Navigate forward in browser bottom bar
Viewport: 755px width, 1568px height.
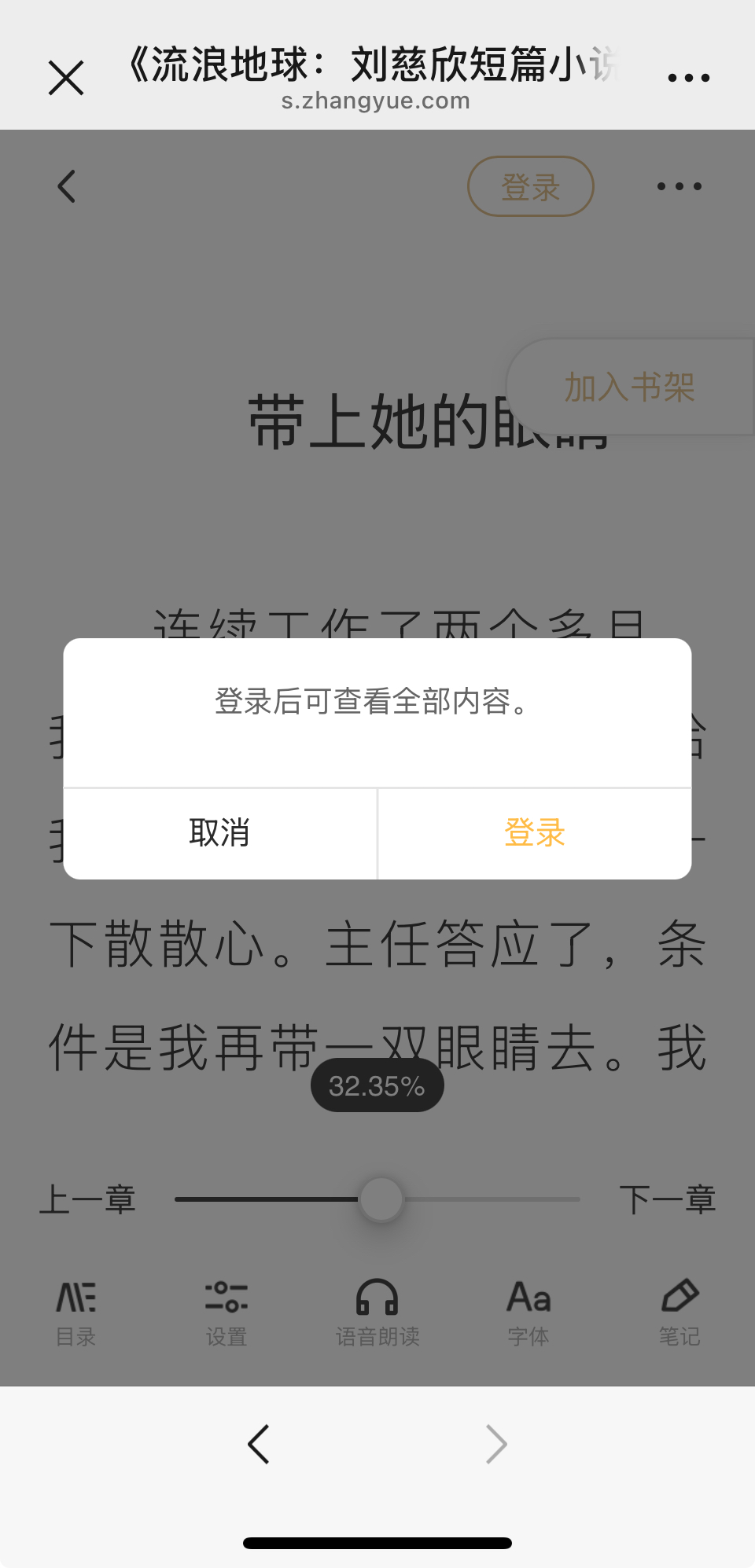[x=495, y=1444]
